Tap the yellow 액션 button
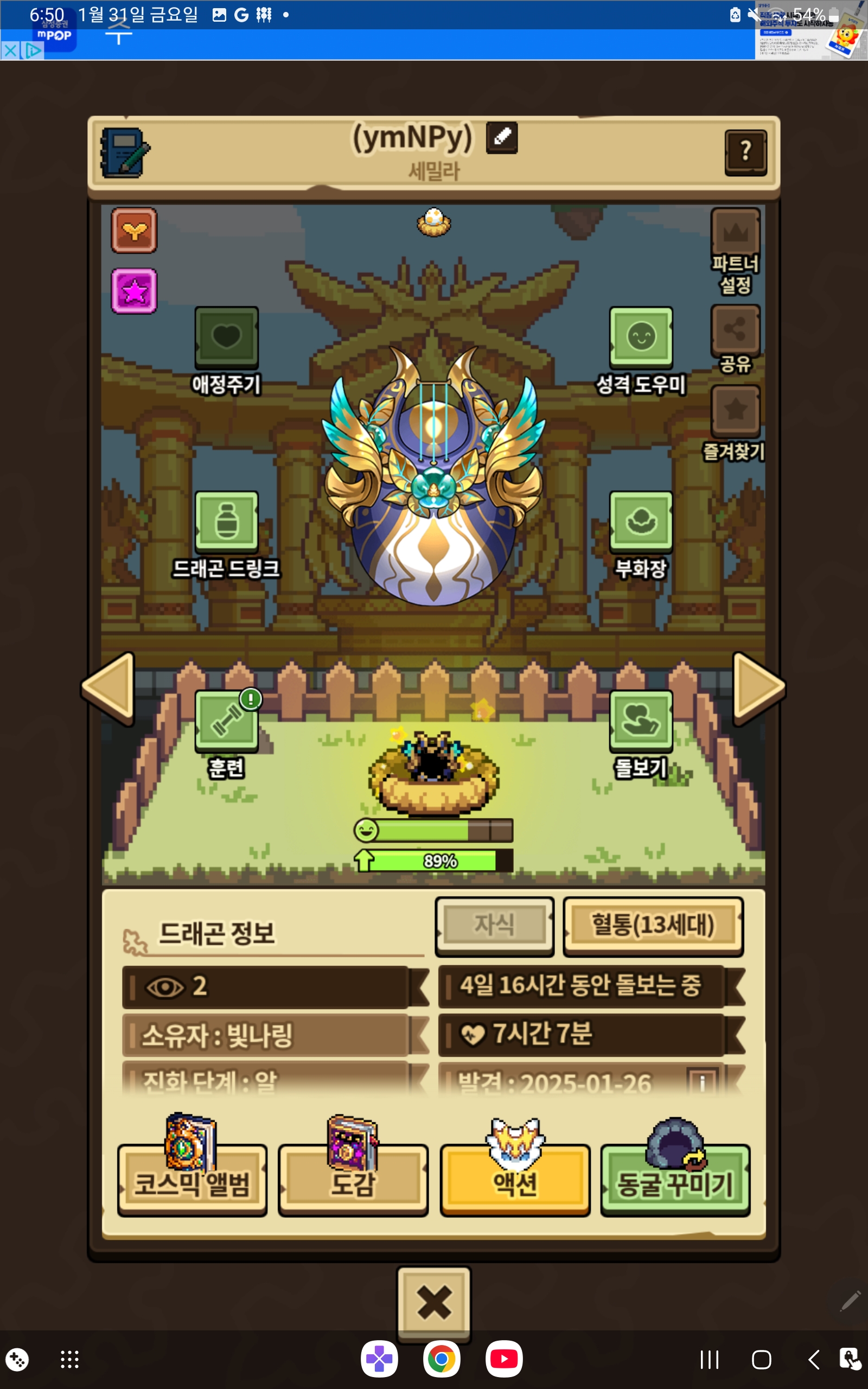This screenshot has height=1389, width=868. tap(515, 1180)
